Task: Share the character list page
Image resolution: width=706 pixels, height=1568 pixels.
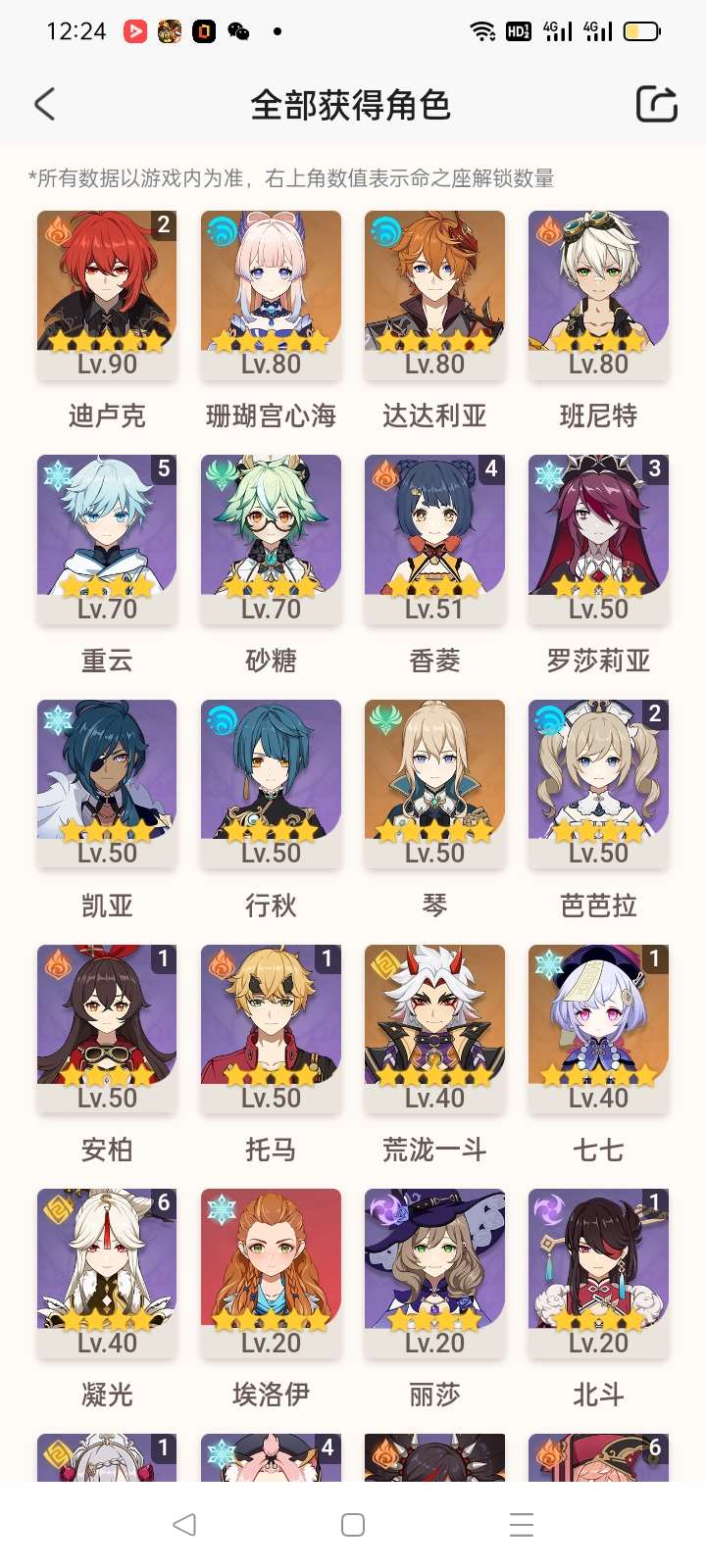Action: [656, 104]
